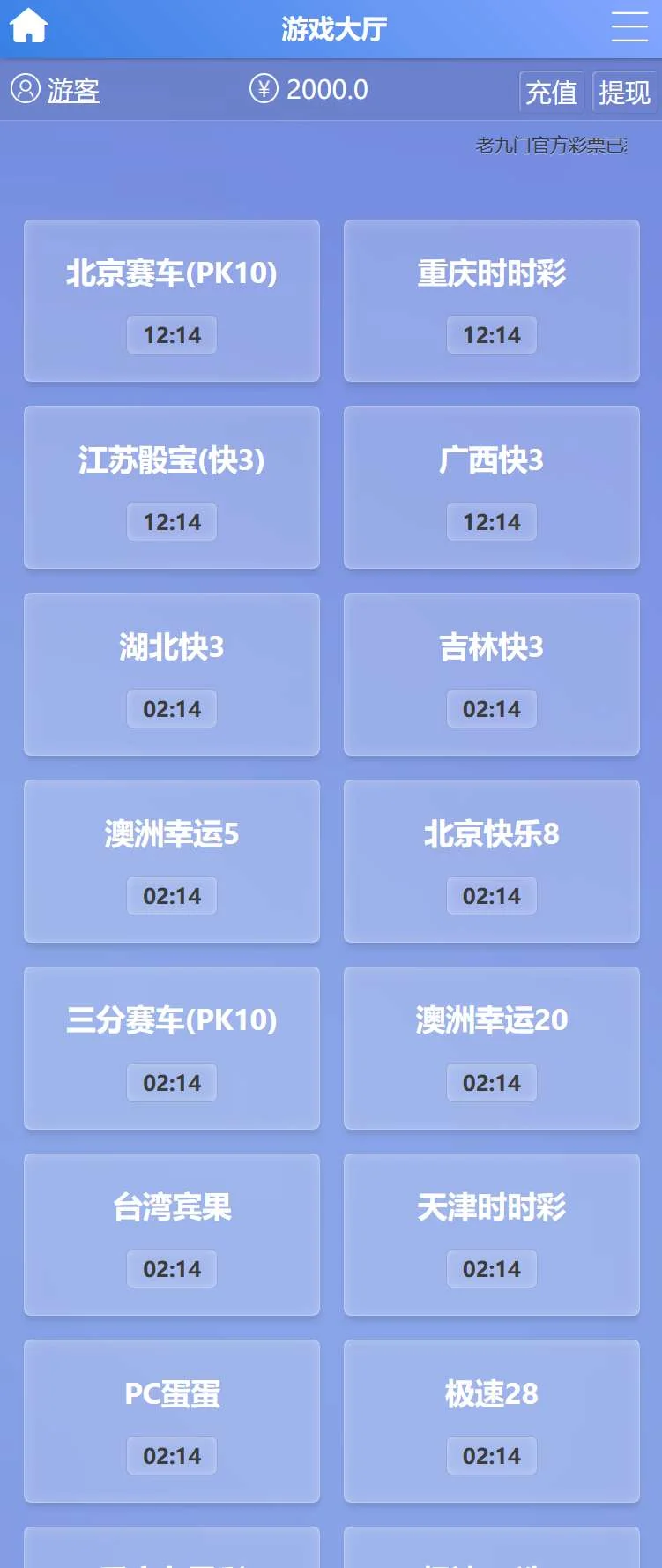Choose the 吉林快3 game
This screenshot has height=1568, width=662.
coord(491,675)
